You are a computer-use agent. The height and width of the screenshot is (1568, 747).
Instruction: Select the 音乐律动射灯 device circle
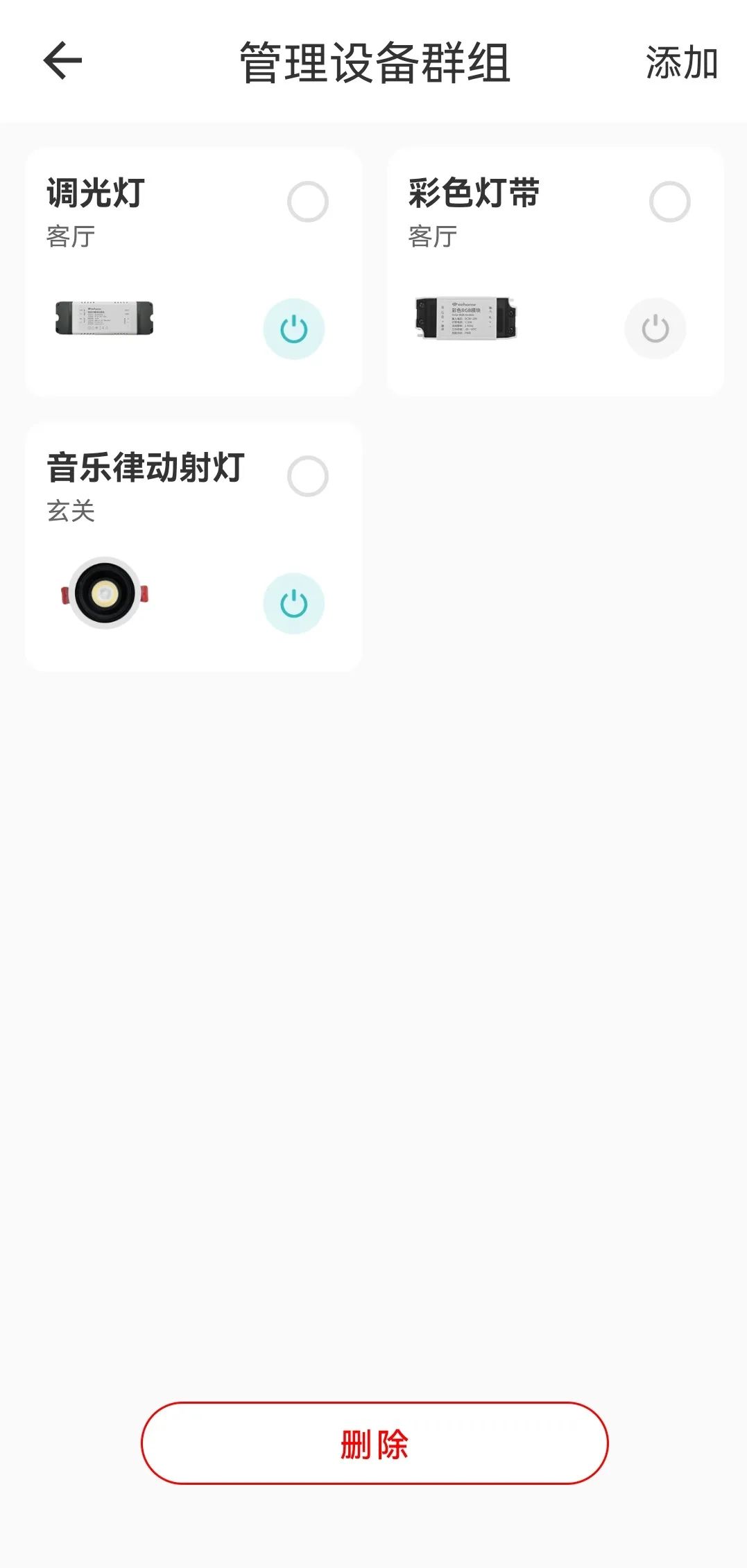307,476
